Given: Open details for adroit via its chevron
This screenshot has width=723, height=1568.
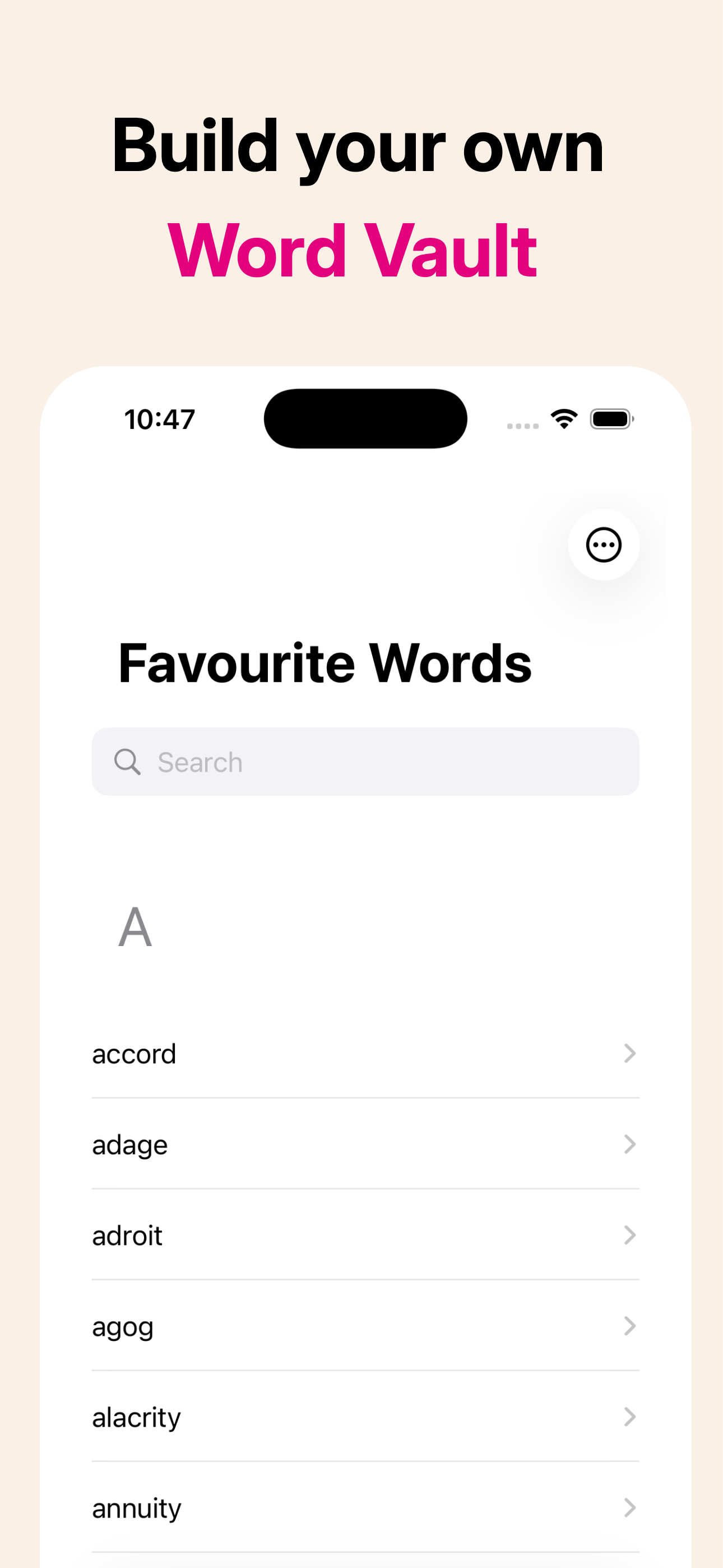Looking at the screenshot, I should pyautogui.click(x=629, y=1235).
